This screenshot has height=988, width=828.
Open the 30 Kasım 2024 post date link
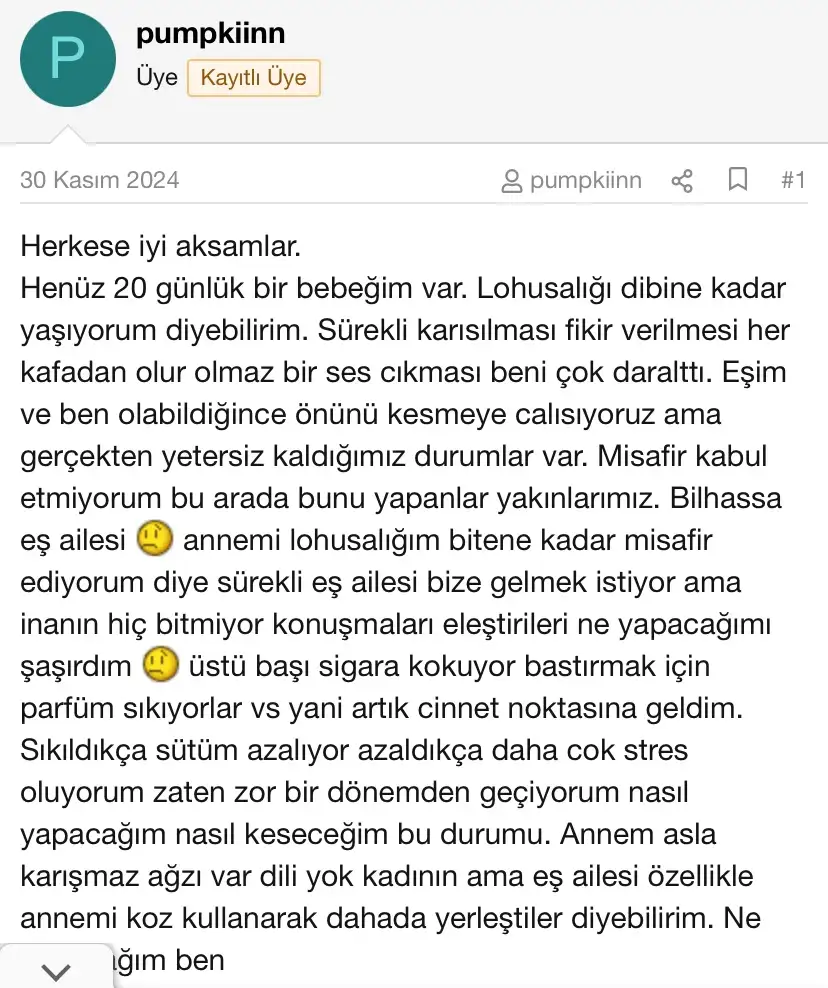[x=100, y=180]
